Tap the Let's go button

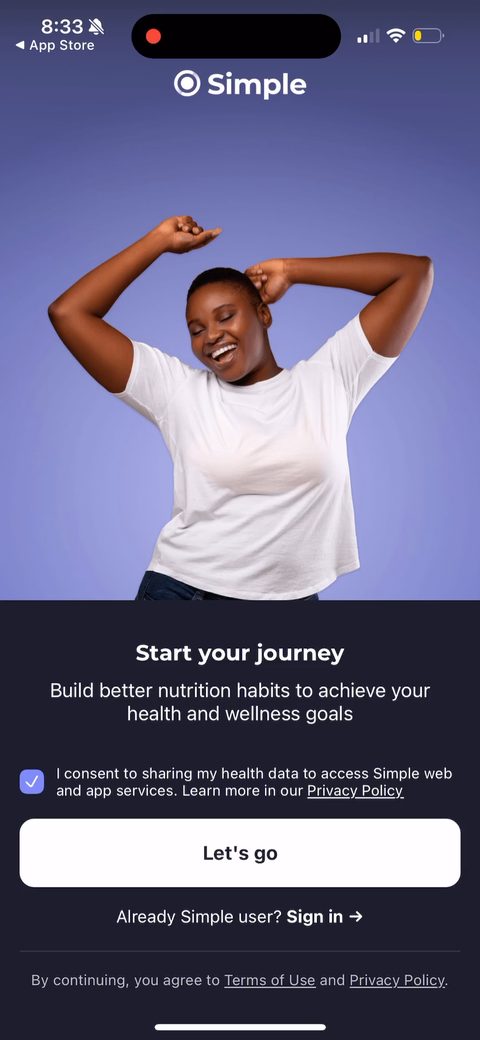[240, 853]
